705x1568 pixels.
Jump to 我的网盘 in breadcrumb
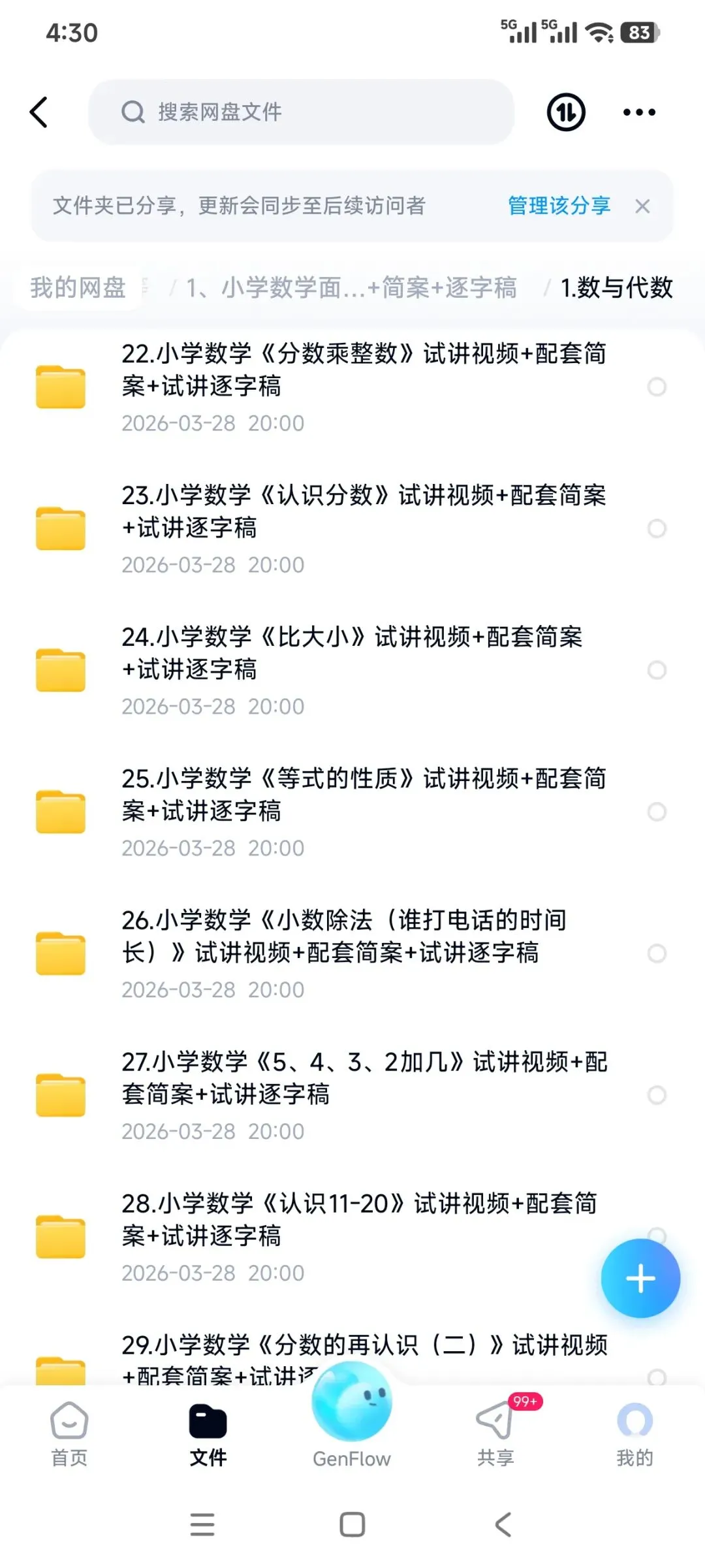point(78,287)
